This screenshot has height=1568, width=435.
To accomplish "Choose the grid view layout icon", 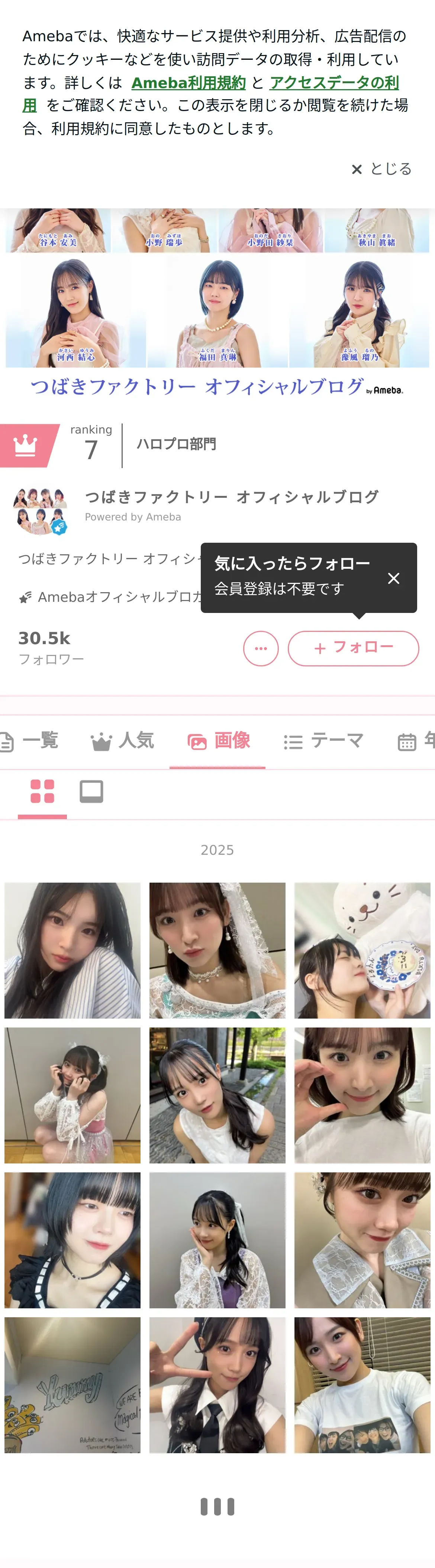I will coord(42,791).
